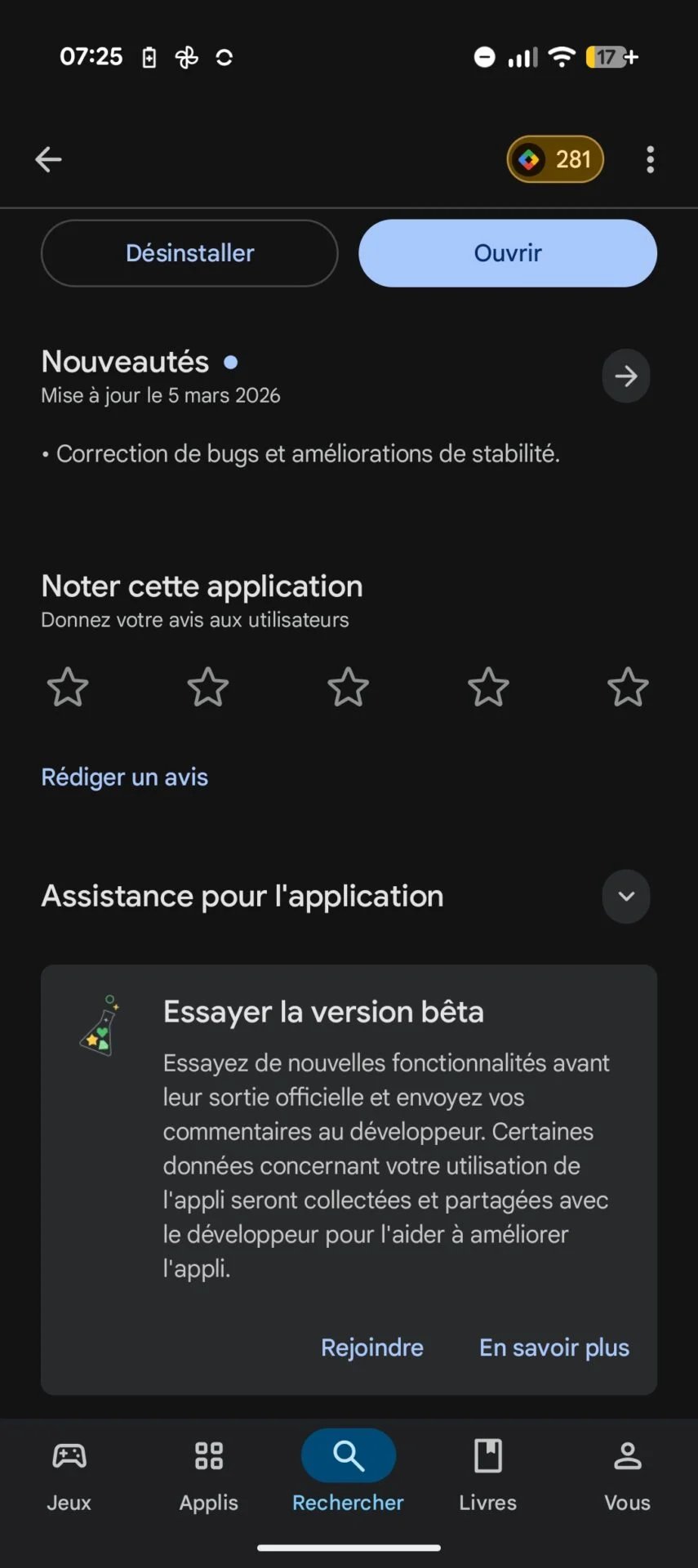Viewport: 698px width, 1568px height.
Task: Open Nouveautés details with the arrow
Action: [x=625, y=376]
